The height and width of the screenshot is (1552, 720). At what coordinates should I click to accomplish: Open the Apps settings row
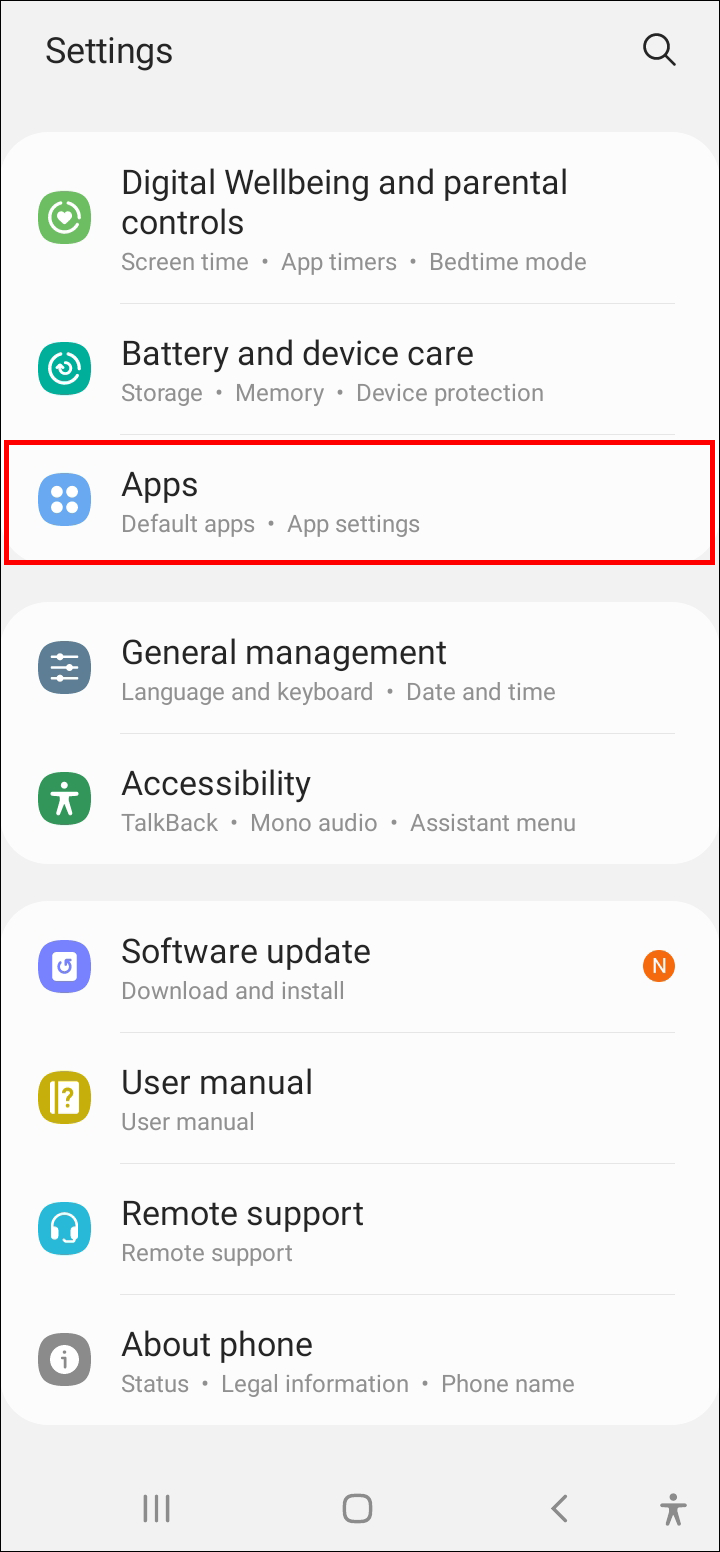360,502
